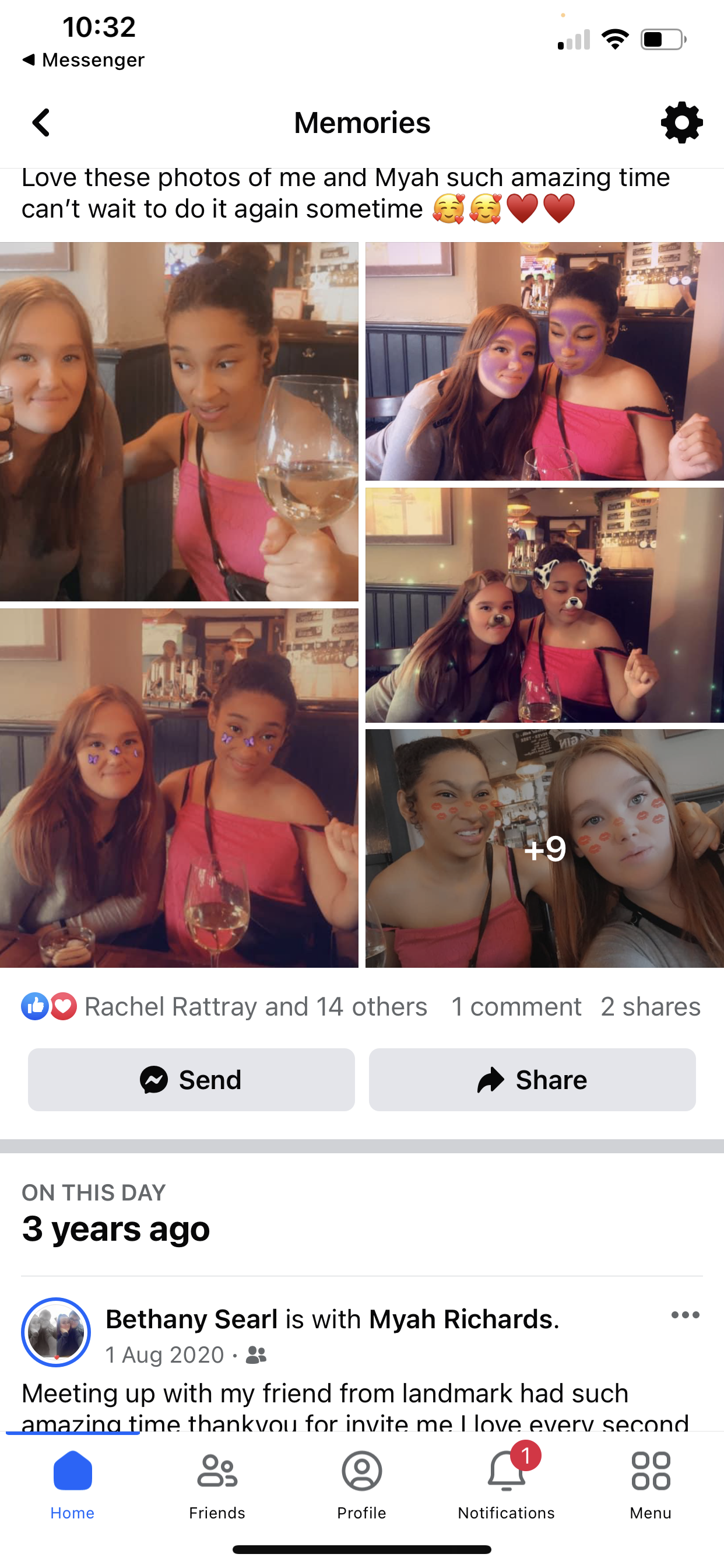View the 2 shares
The width and height of the screenshot is (724, 1568).
click(650, 1007)
